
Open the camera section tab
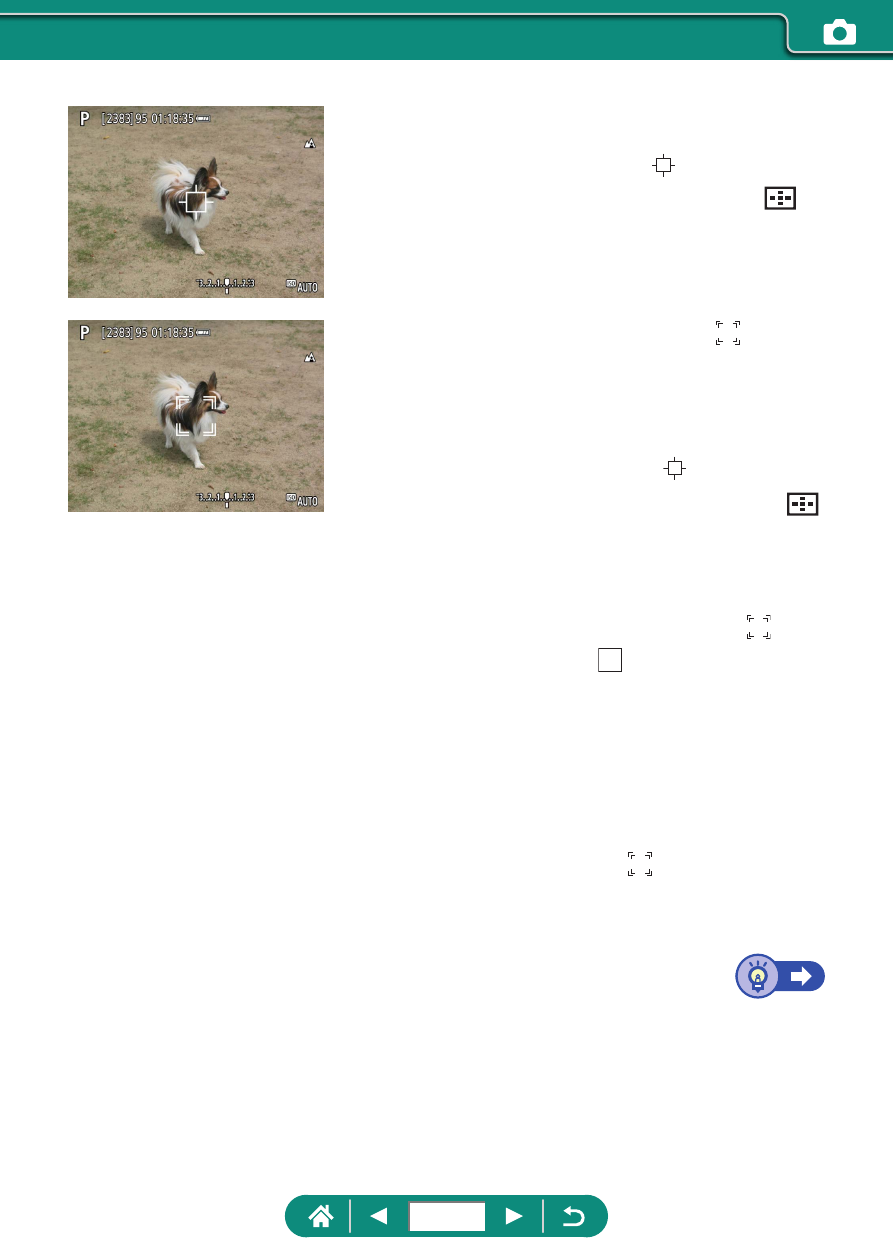(839, 33)
